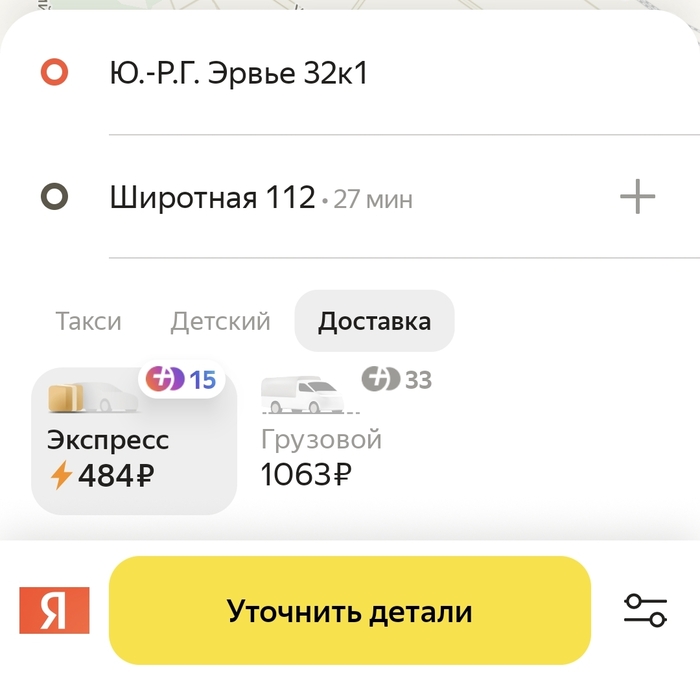Switch to the Детский tab
700x696 pixels.
[220, 321]
